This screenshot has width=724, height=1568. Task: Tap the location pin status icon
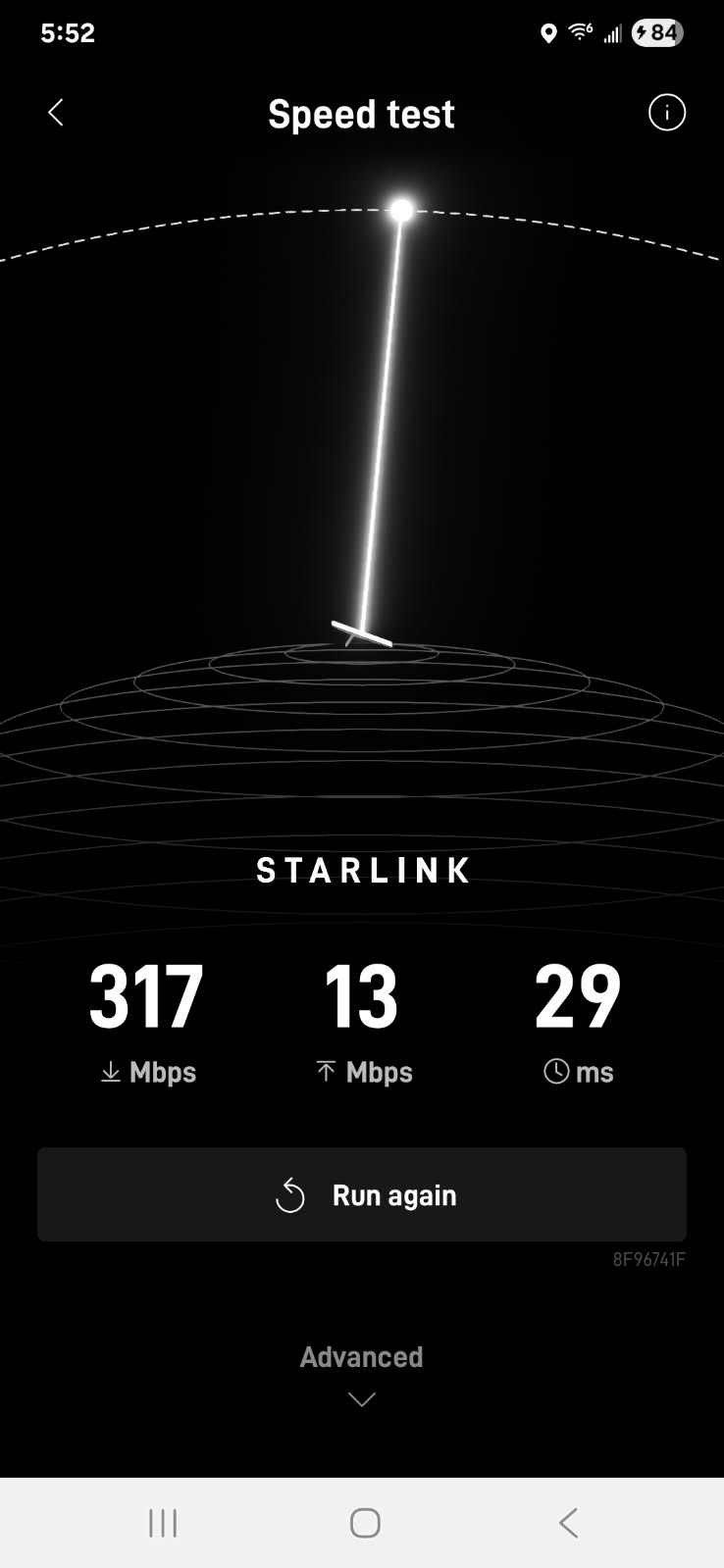tap(549, 32)
